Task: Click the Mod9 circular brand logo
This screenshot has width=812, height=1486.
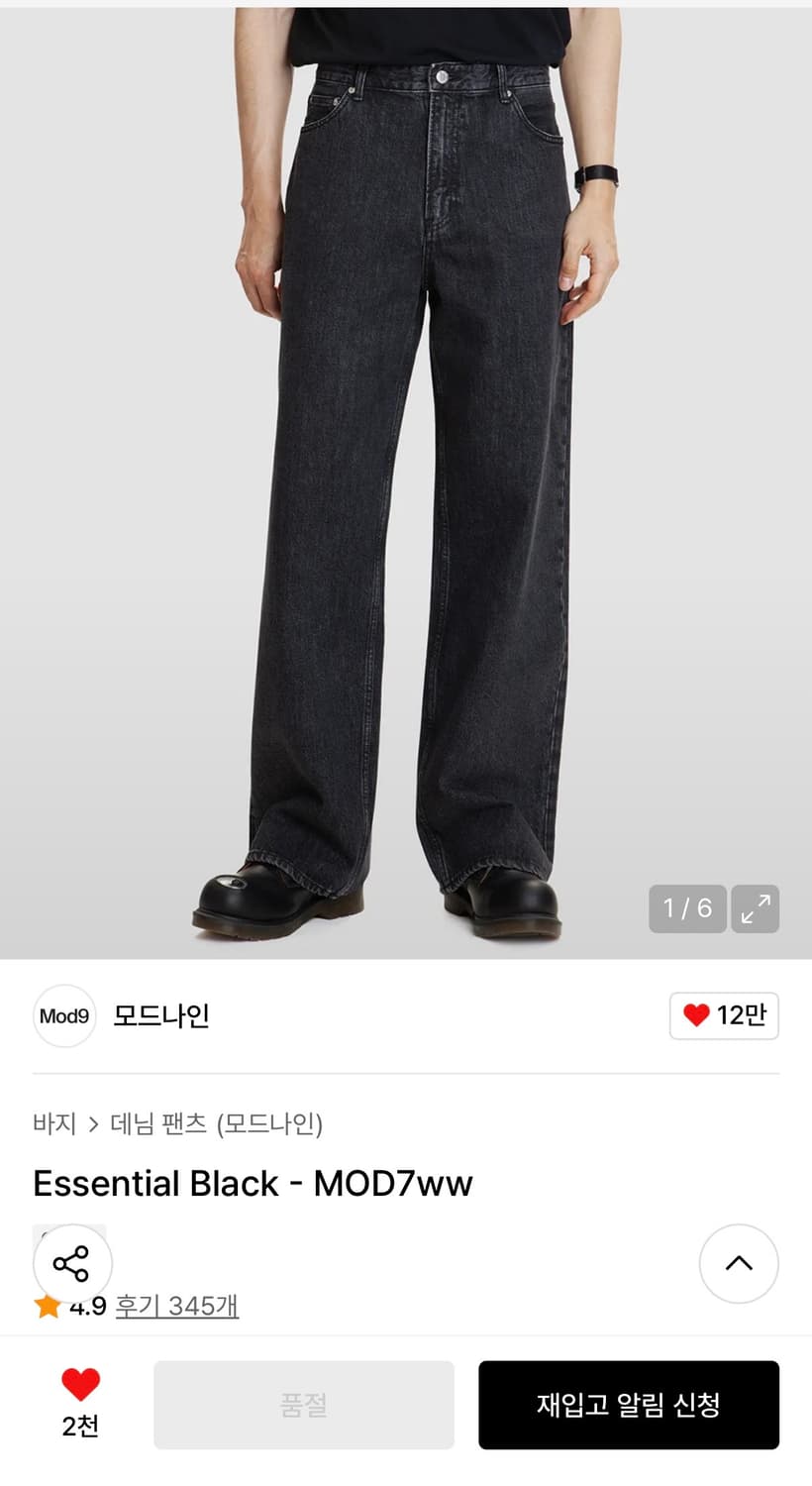Action: (63, 1016)
